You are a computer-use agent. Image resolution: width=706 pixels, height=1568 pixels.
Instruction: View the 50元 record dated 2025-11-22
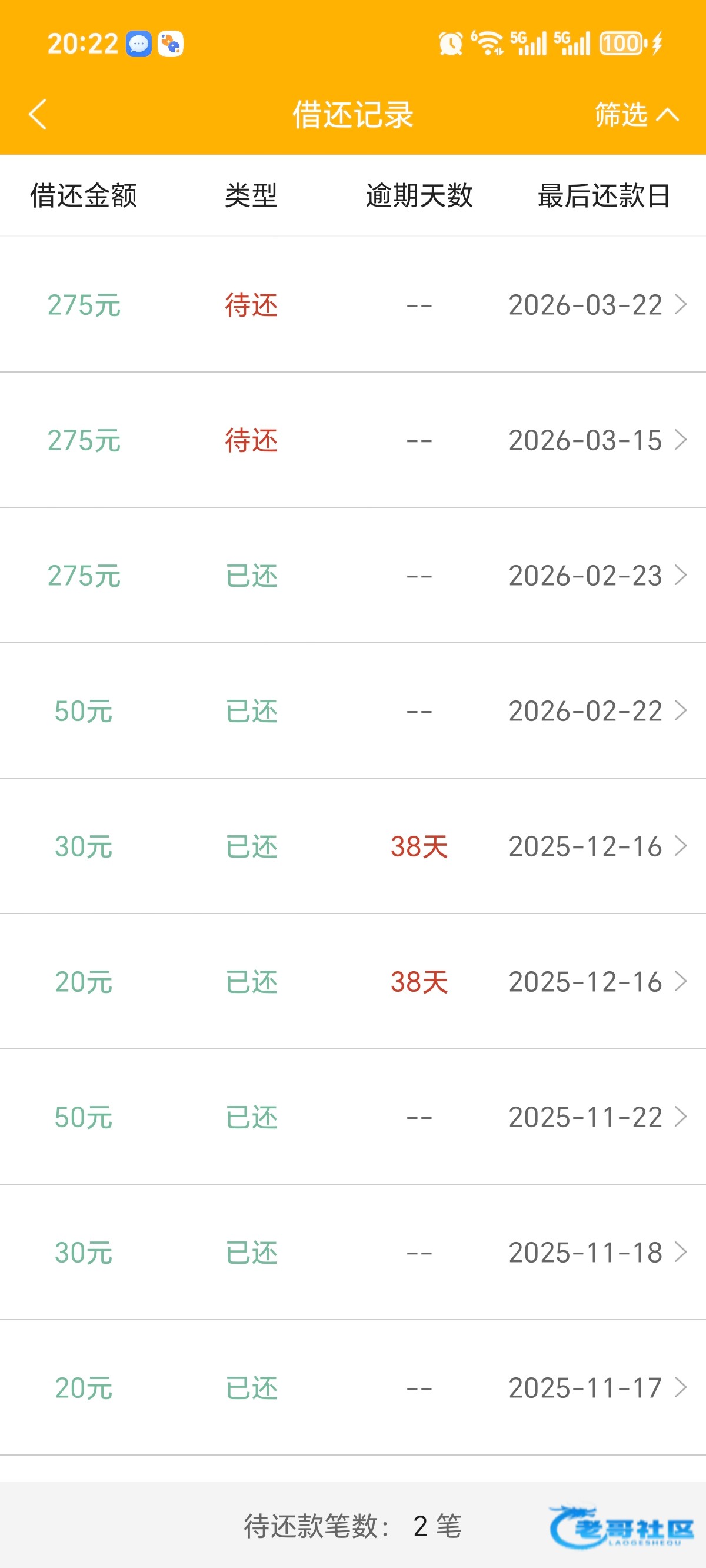point(353,1117)
